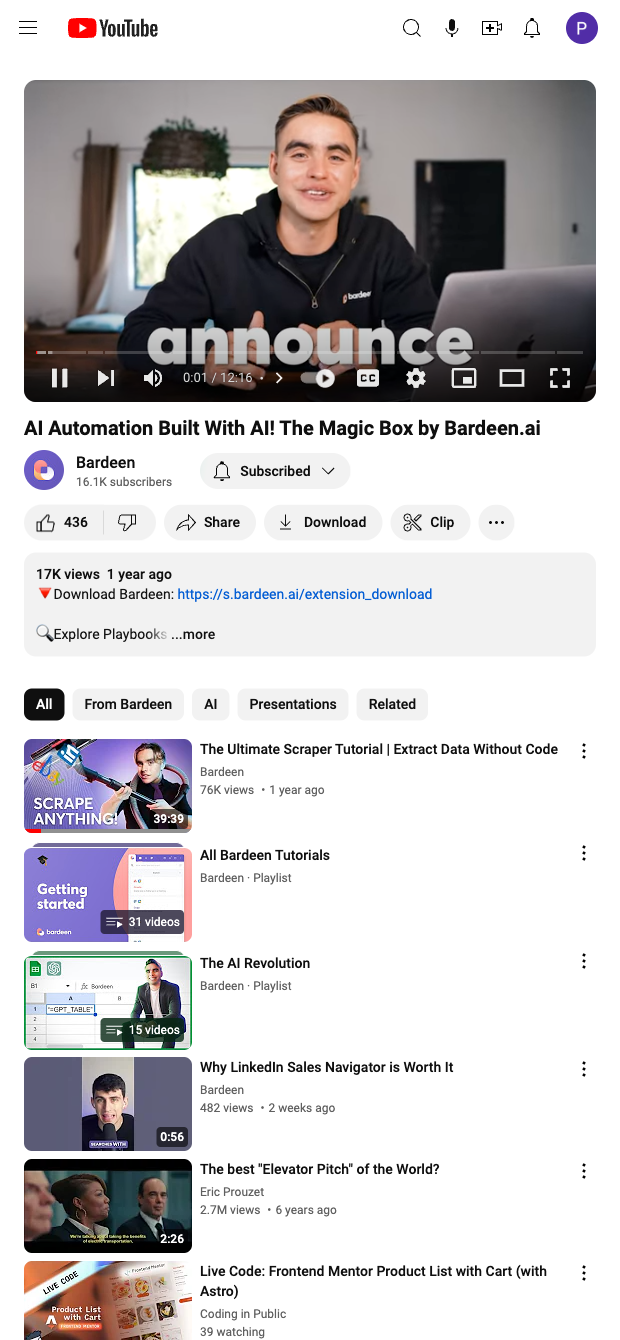The height and width of the screenshot is (1340, 620).
Task: Open The Ultimate Scraper Tutorial video
Action: point(378,749)
